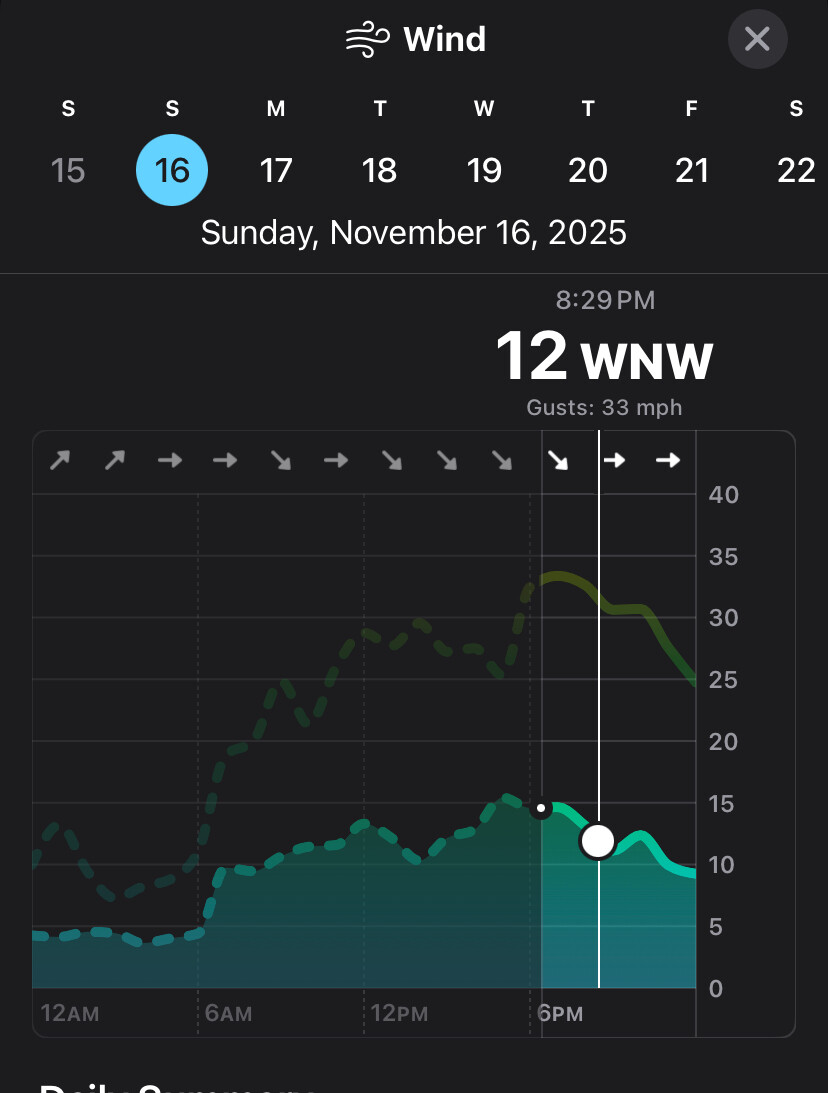Switch to Tuesday the 18th
828x1093 pixels.
coord(380,171)
